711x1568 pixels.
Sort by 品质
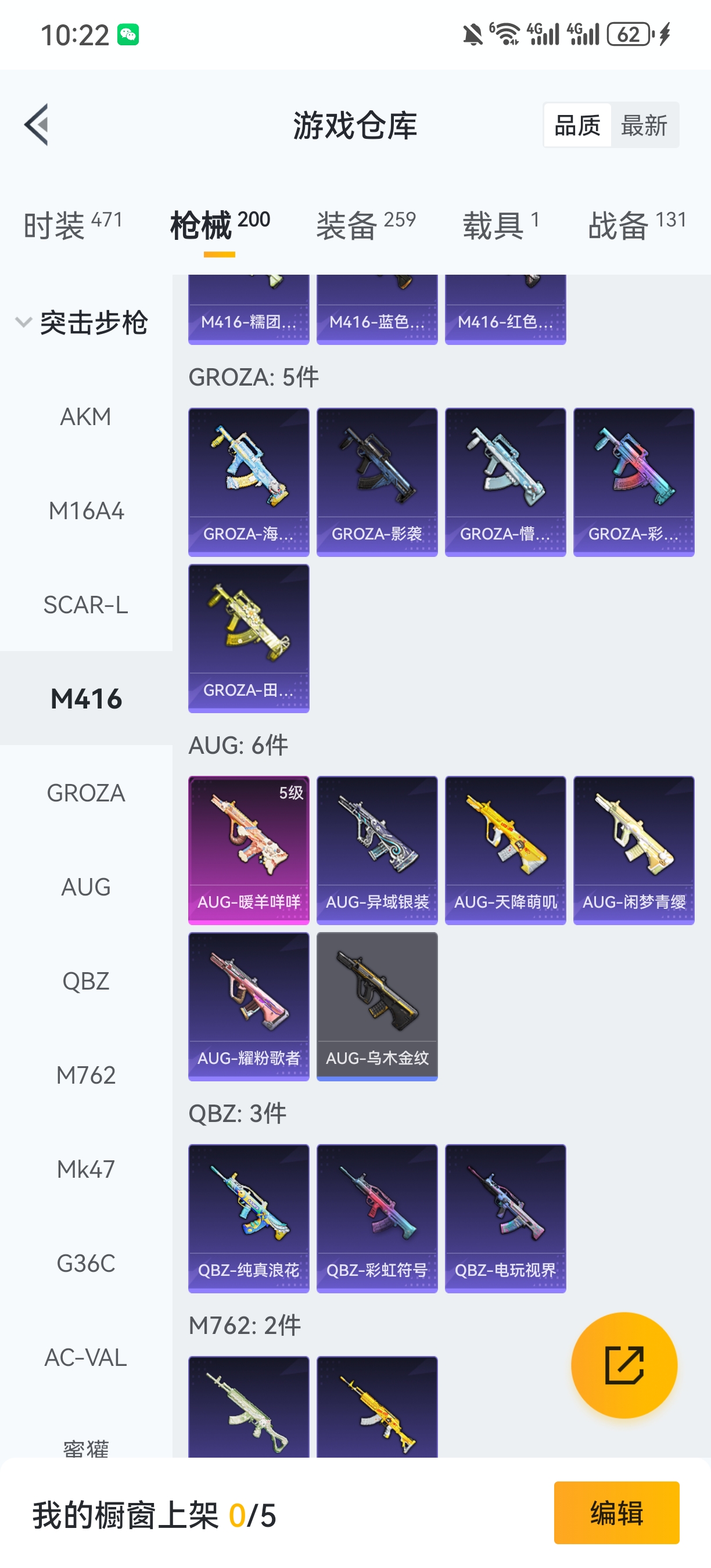[577, 125]
